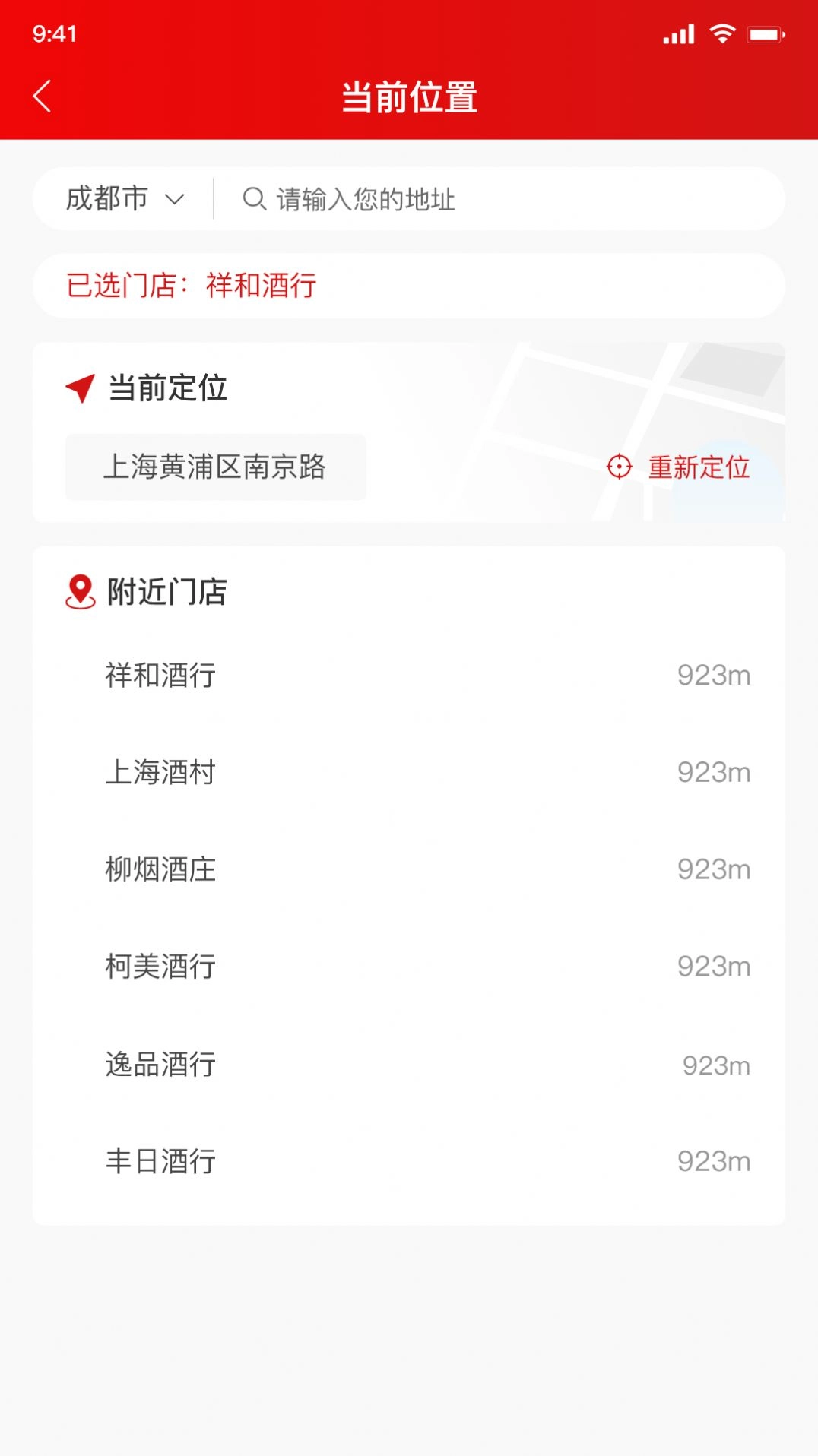Tap the battery icon in the status bar

[763, 32]
